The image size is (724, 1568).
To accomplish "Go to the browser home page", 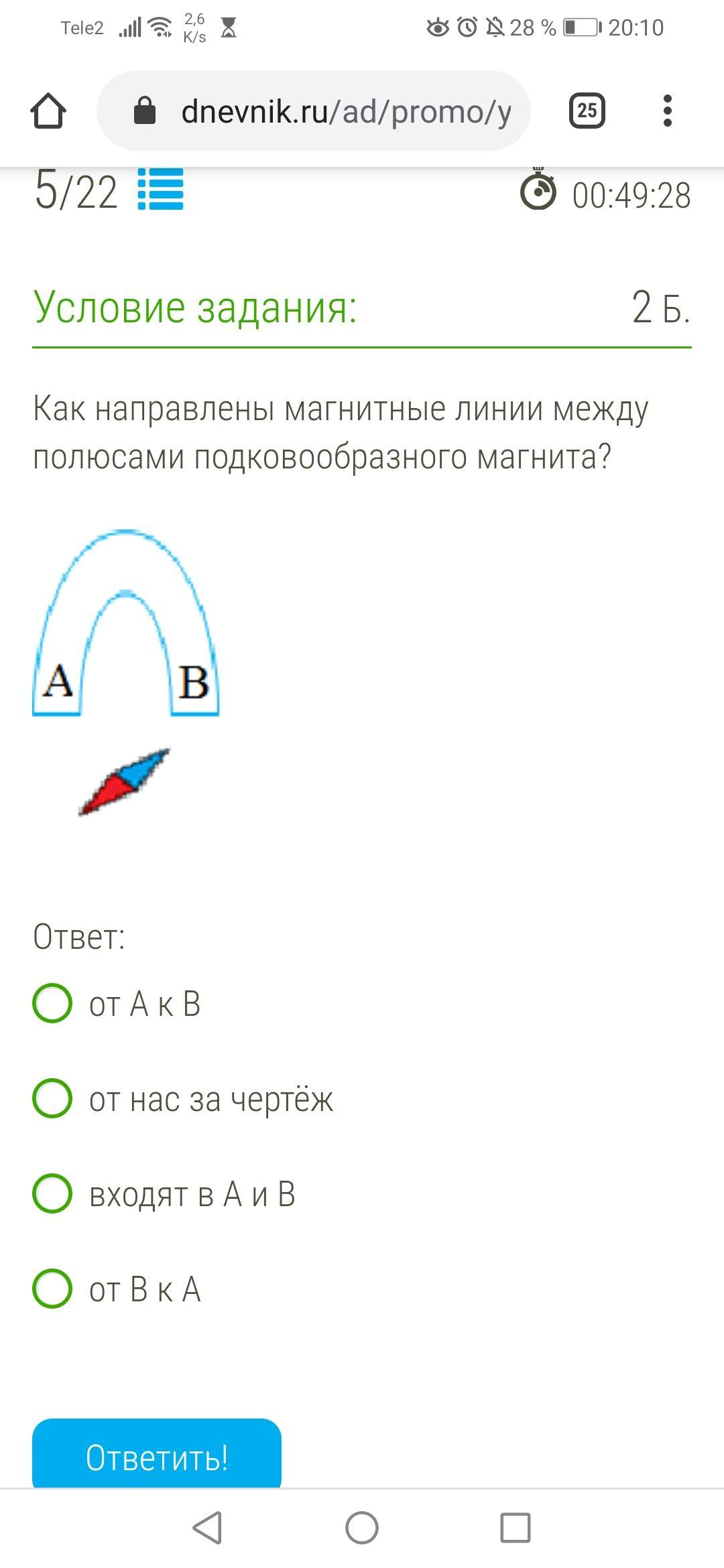I will 48,111.
